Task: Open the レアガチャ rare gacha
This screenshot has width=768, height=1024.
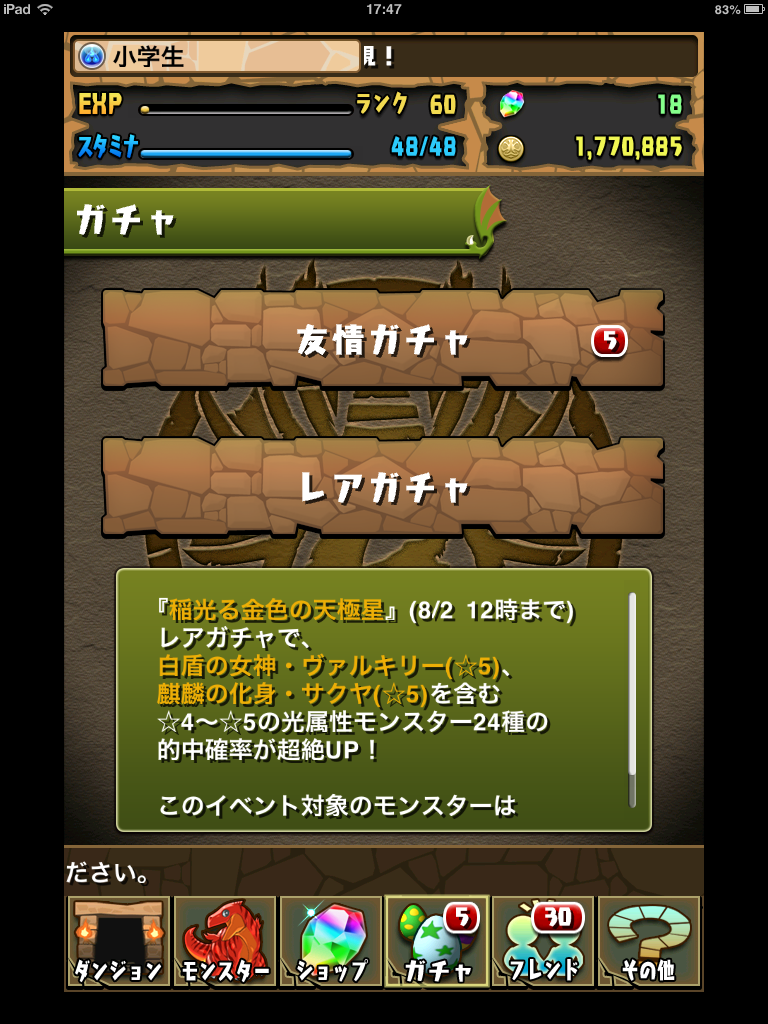Action: (383, 487)
